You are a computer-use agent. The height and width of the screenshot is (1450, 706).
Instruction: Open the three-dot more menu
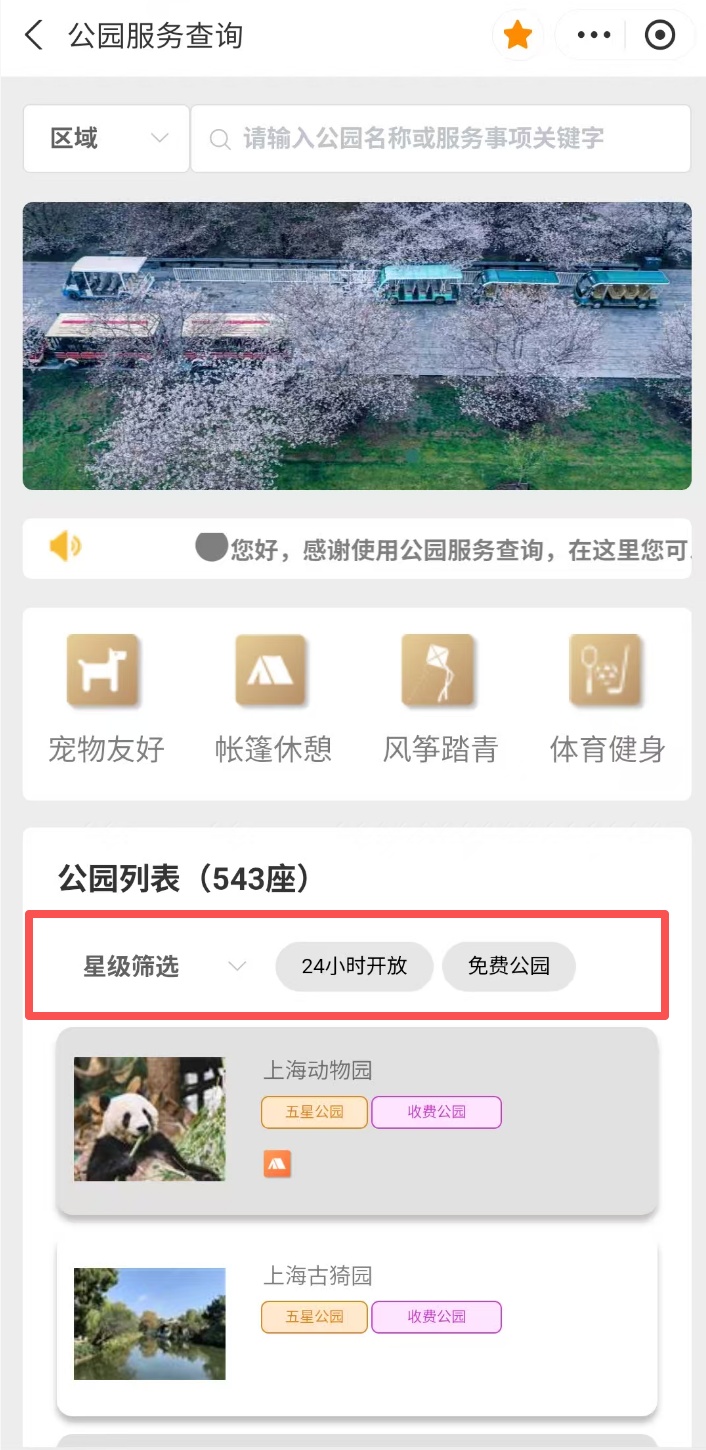(594, 36)
